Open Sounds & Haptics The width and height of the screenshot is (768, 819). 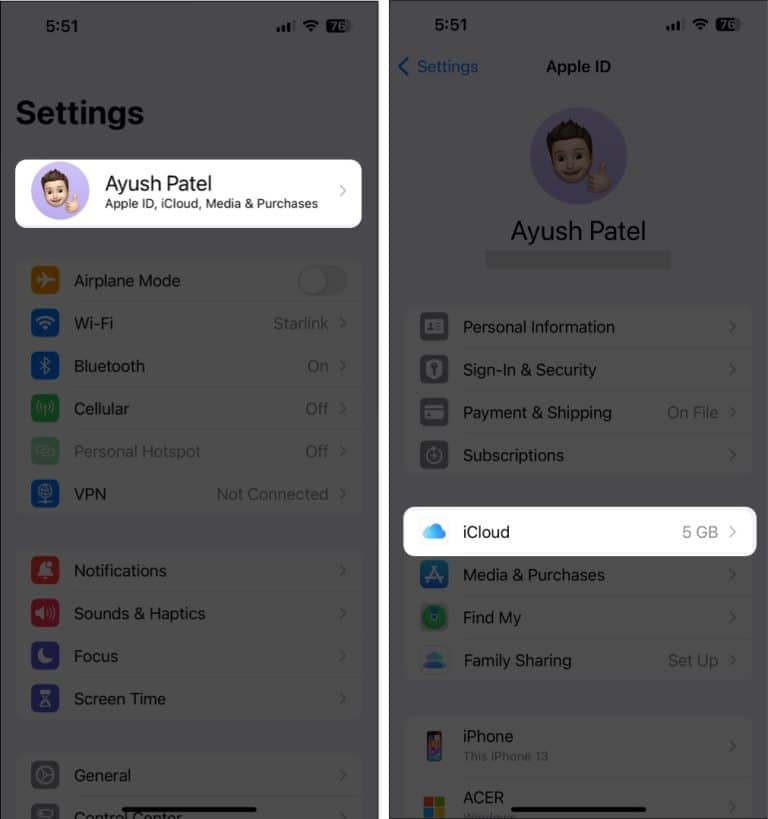[x=188, y=614]
